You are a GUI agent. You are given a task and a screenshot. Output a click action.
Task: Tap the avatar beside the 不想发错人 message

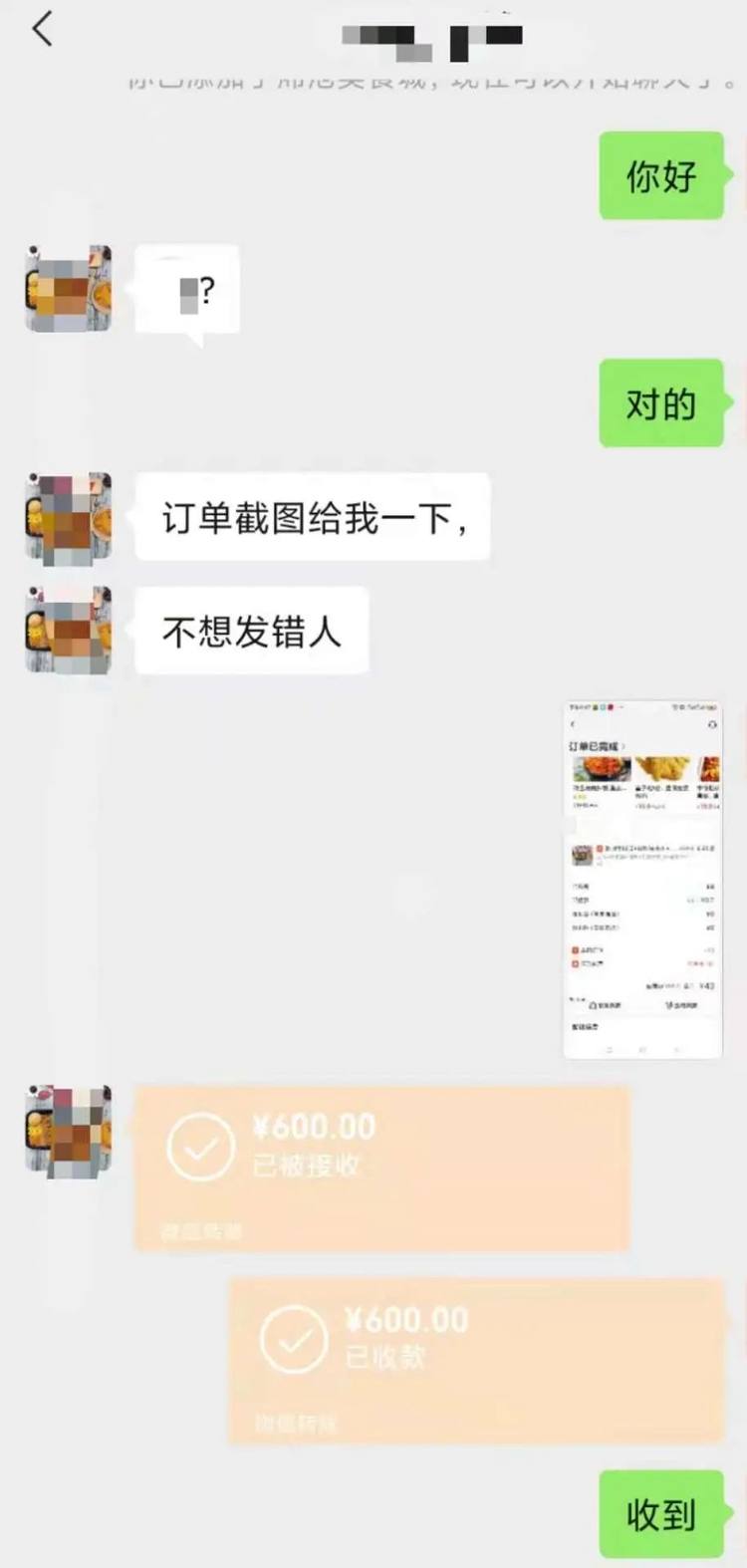click(x=68, y=631)
